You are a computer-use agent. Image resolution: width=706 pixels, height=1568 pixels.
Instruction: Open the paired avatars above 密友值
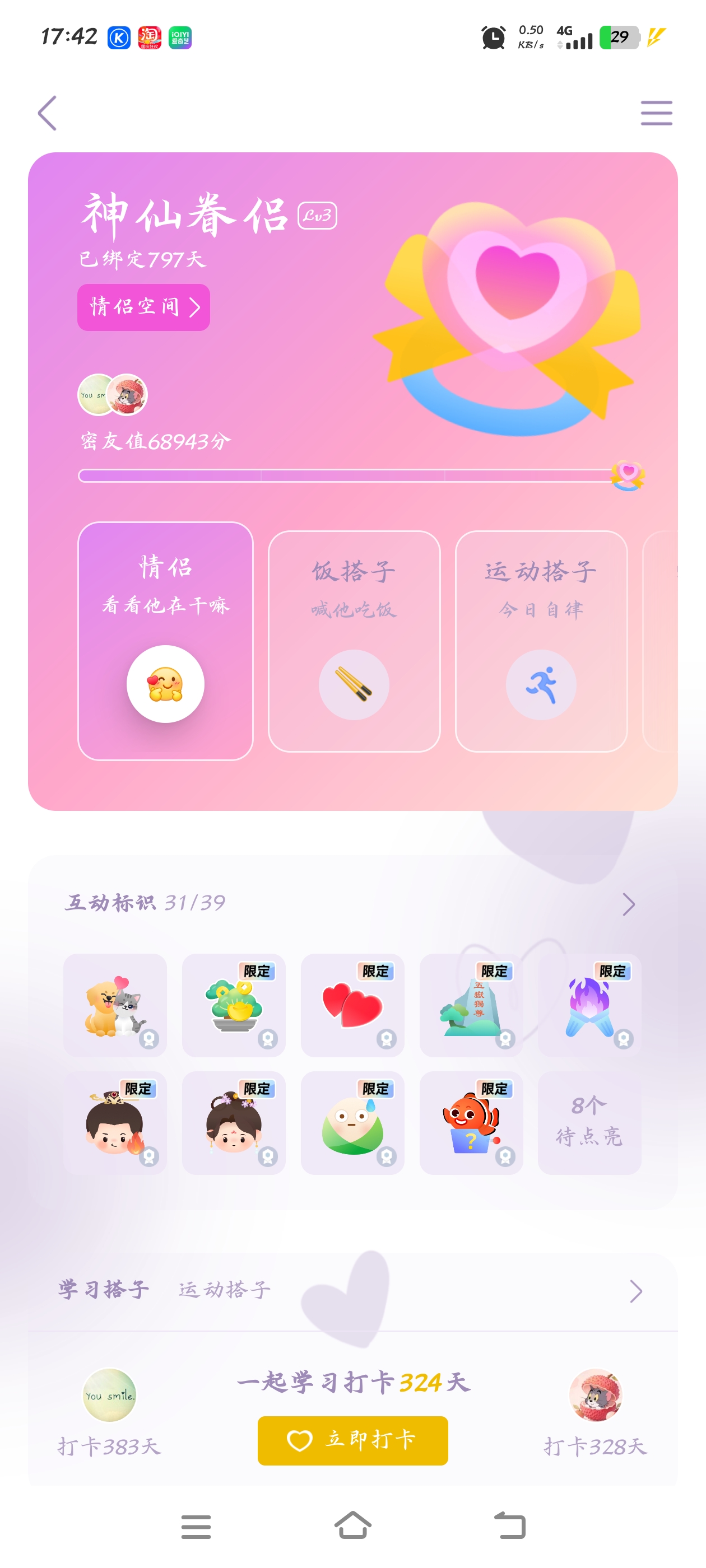(x=113, y=394)
